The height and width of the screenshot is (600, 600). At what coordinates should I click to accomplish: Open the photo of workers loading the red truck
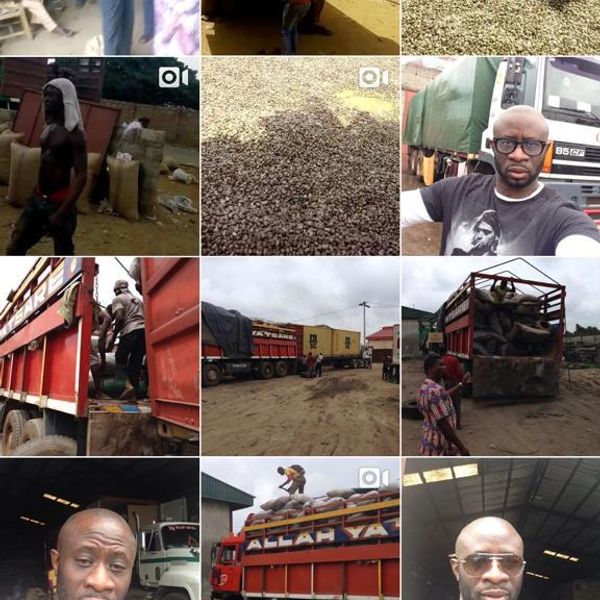(x=99, y=356)
